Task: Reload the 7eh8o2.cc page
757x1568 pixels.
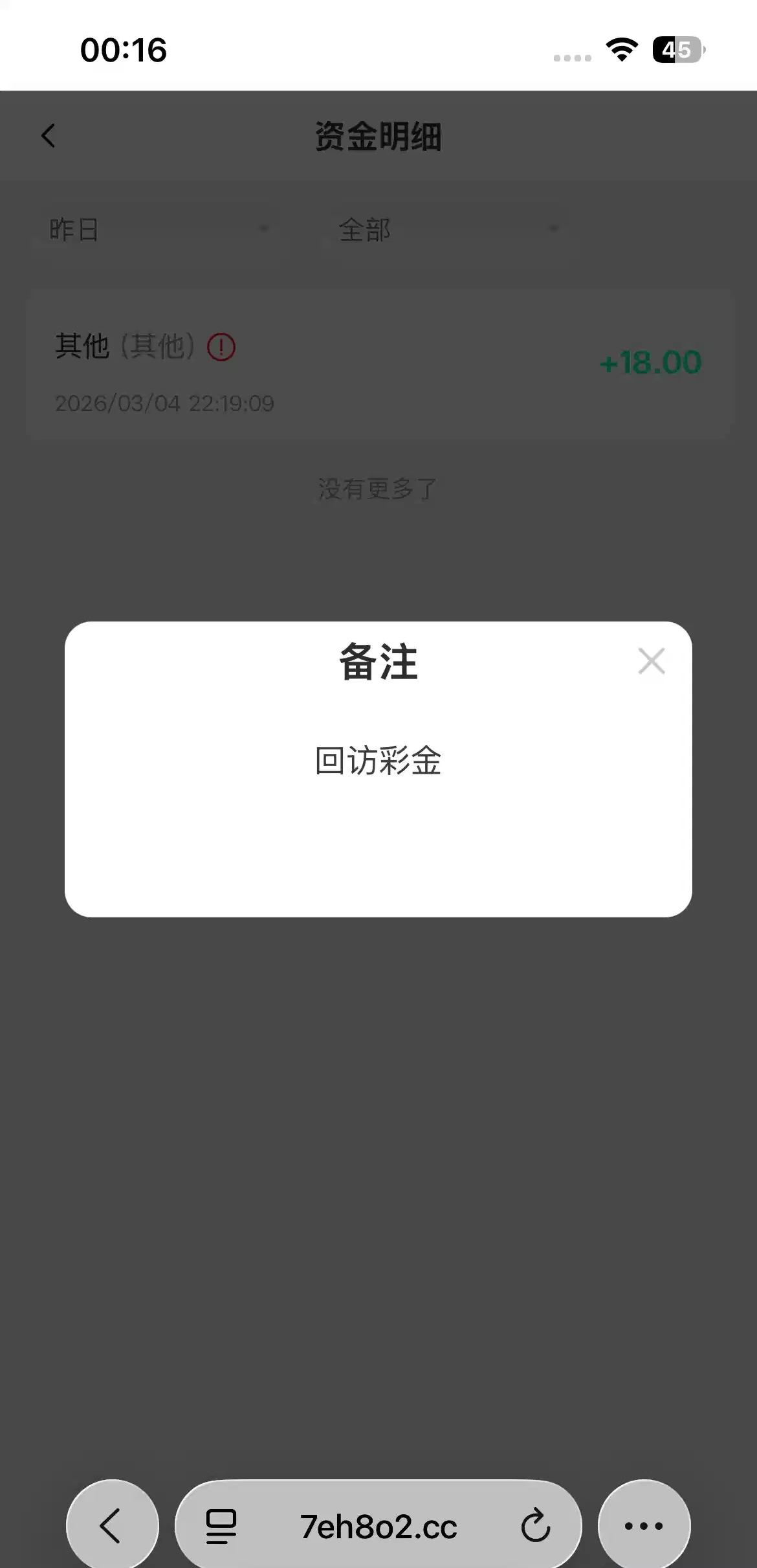Action: click(536, 1526)
